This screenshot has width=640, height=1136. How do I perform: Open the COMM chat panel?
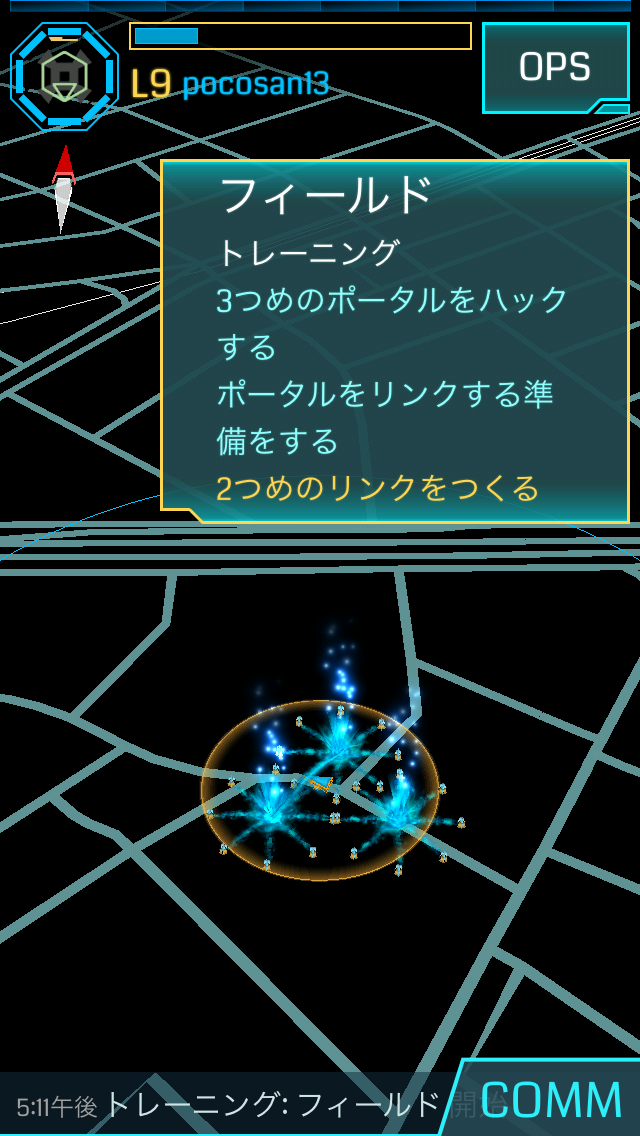click(x=552, y=1100)
